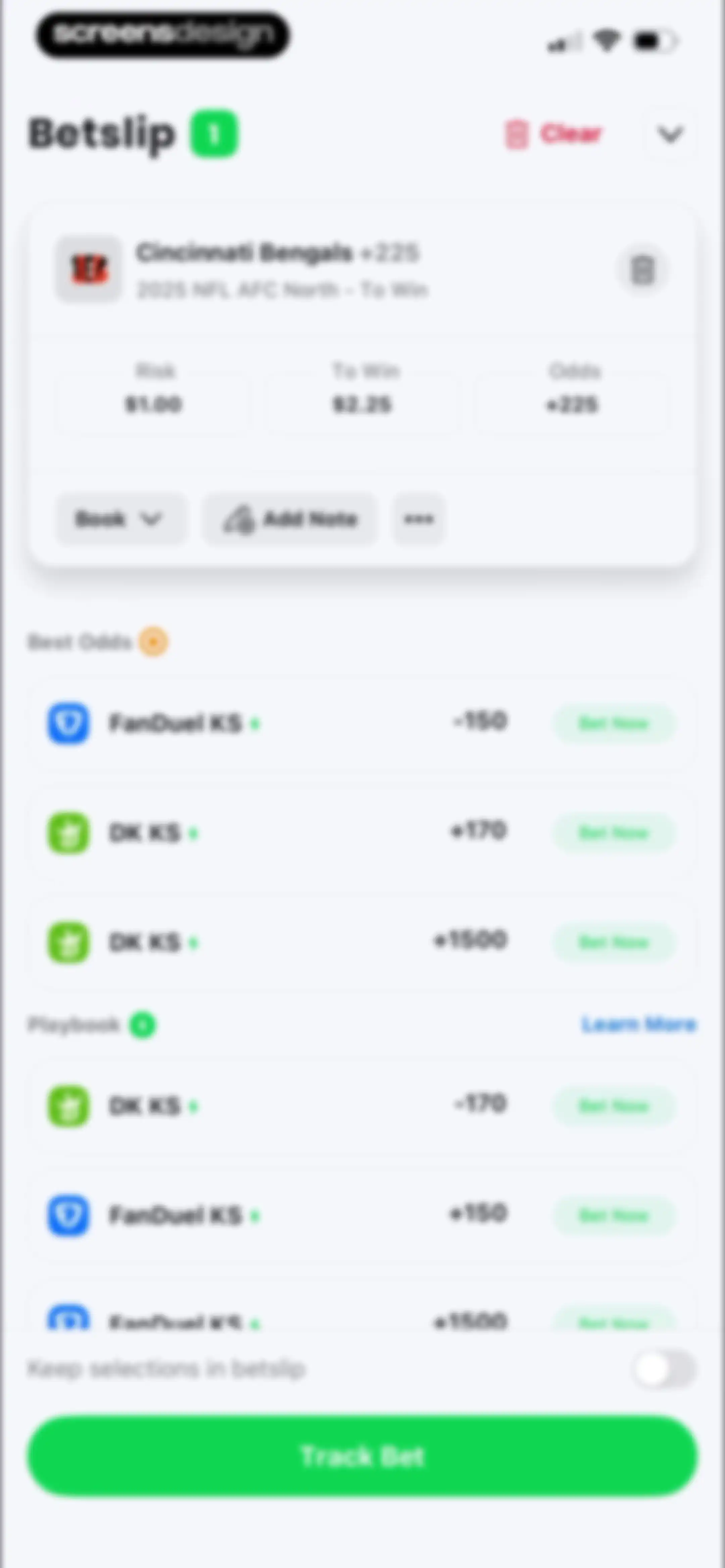
Task: Open the three-dot more options
Action: coord(419,519)
